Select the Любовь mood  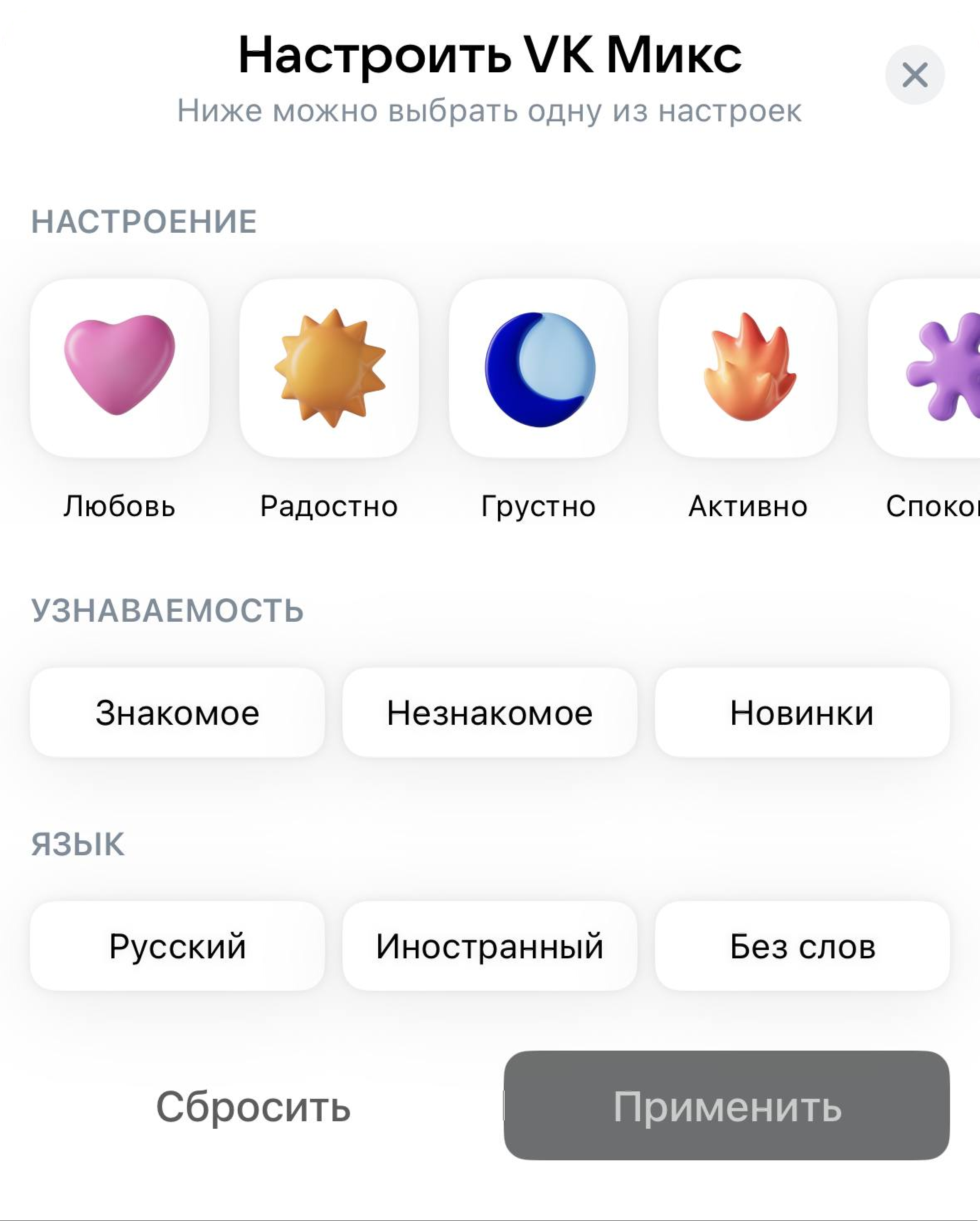tap(120, 368)
